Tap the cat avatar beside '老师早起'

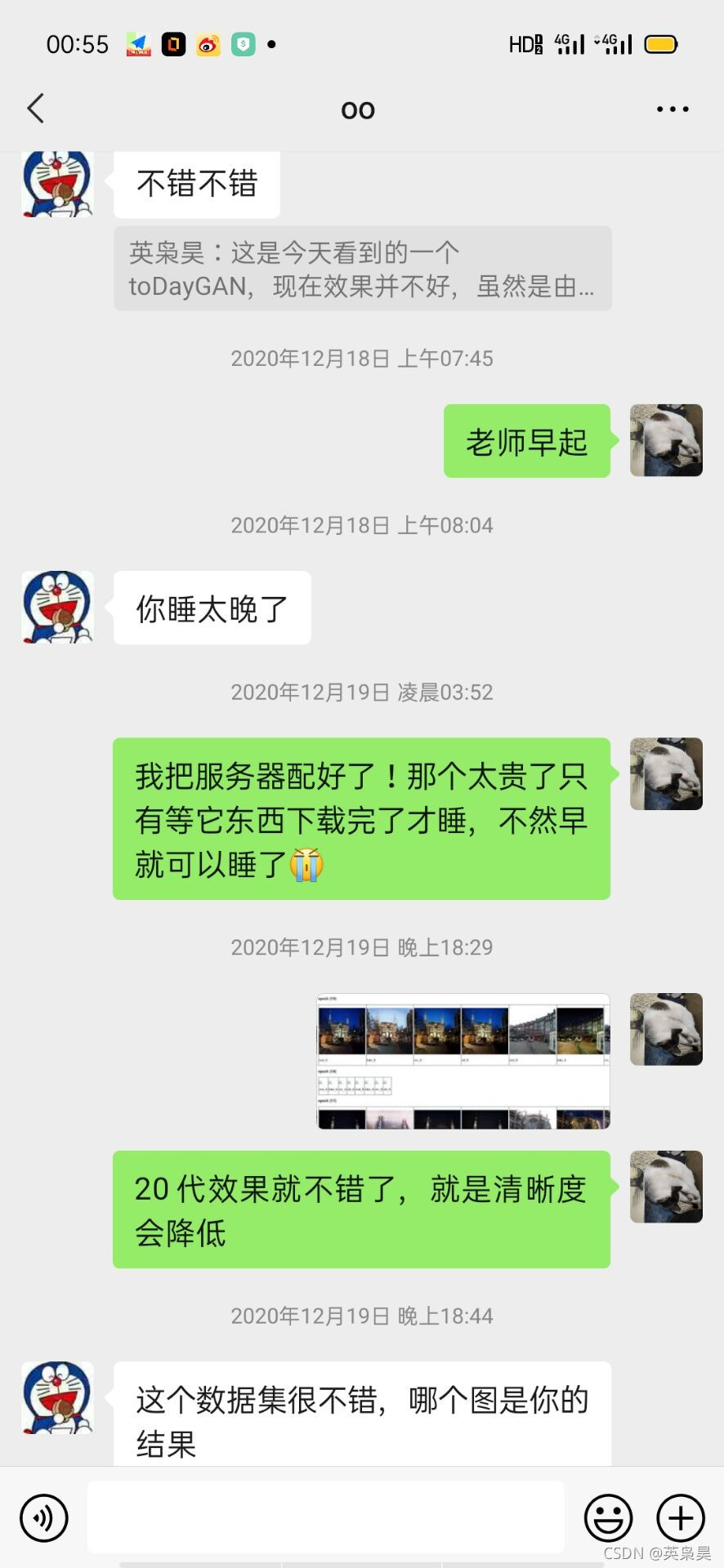click(666, 441)
